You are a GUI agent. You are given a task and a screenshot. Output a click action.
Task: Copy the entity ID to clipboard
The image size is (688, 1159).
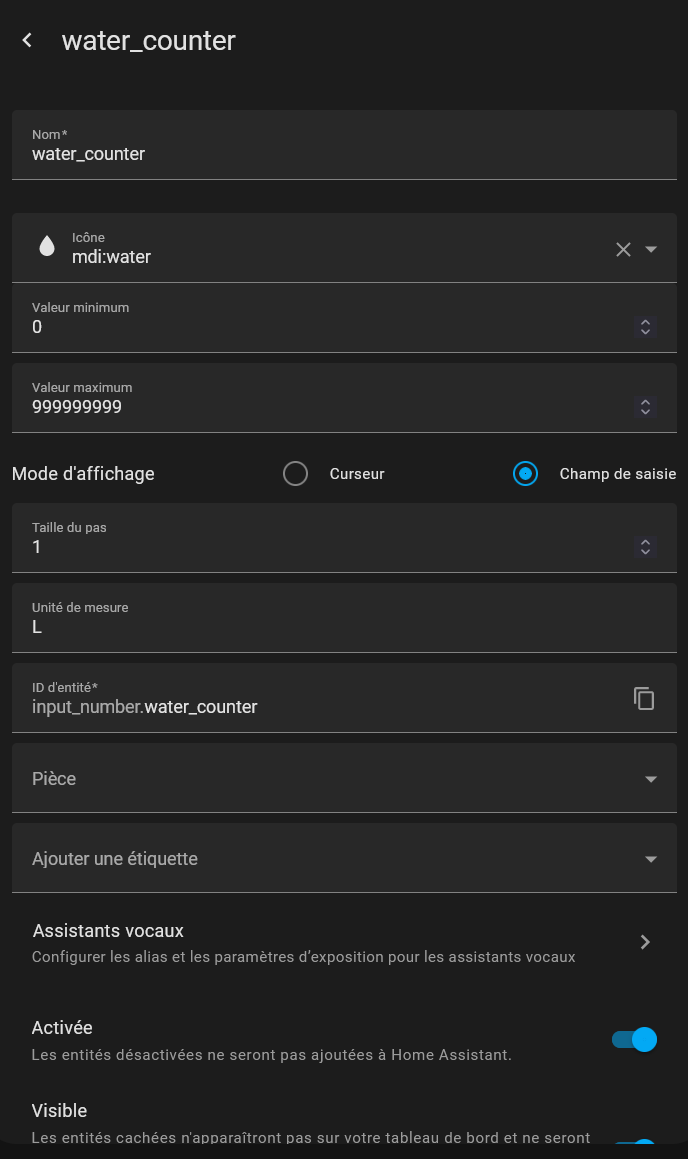tap(644, 699)
